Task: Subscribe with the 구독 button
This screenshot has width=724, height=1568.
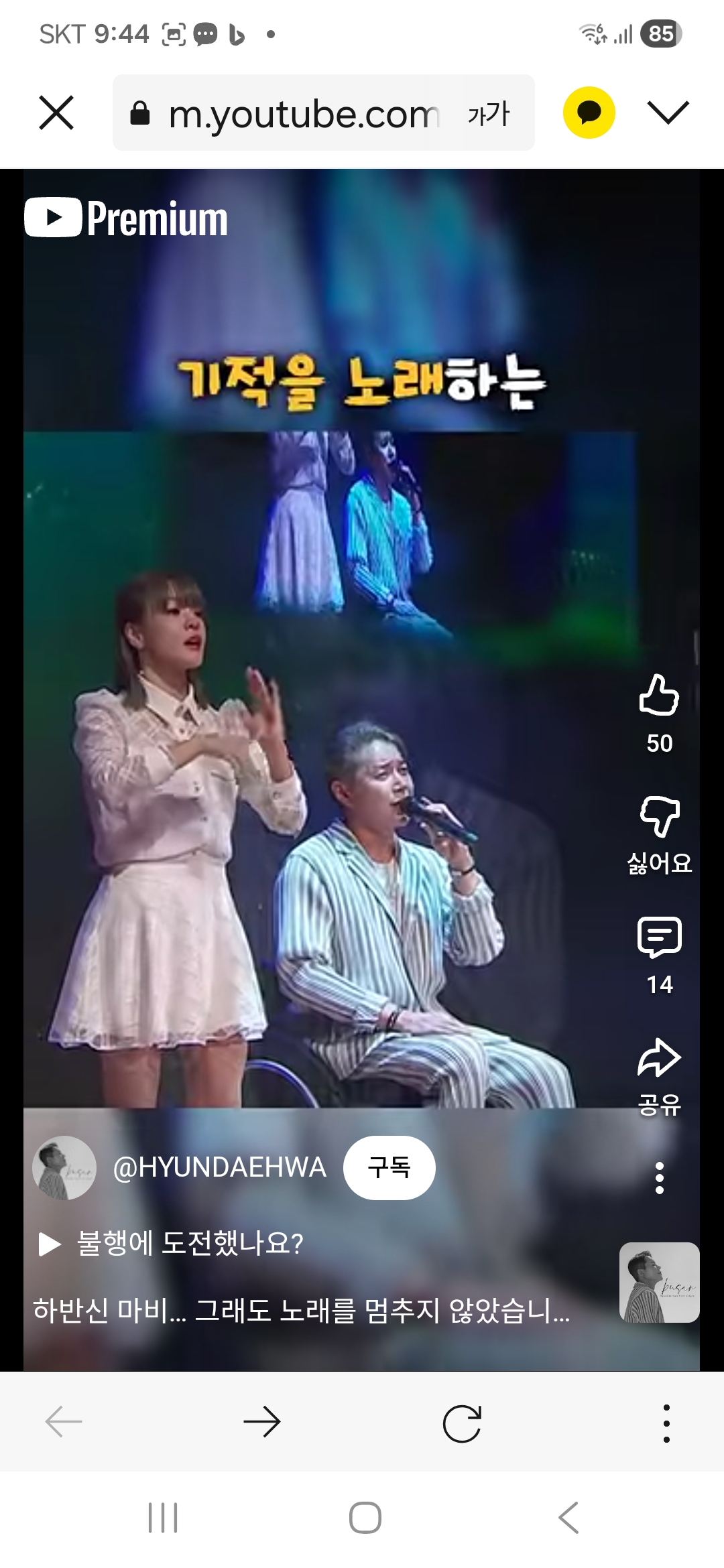Action: [x=389, y=1167]
